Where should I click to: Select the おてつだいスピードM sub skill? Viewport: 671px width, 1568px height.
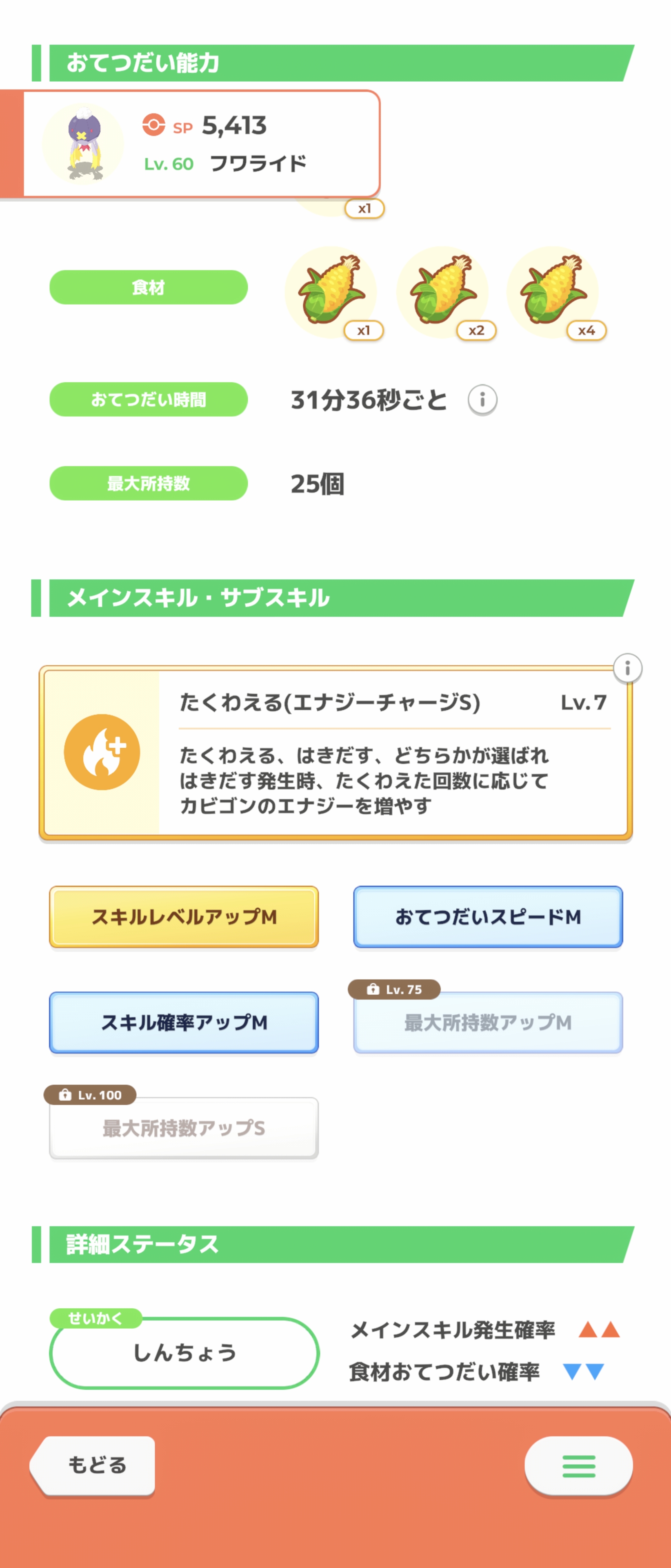tap(488, 917)
